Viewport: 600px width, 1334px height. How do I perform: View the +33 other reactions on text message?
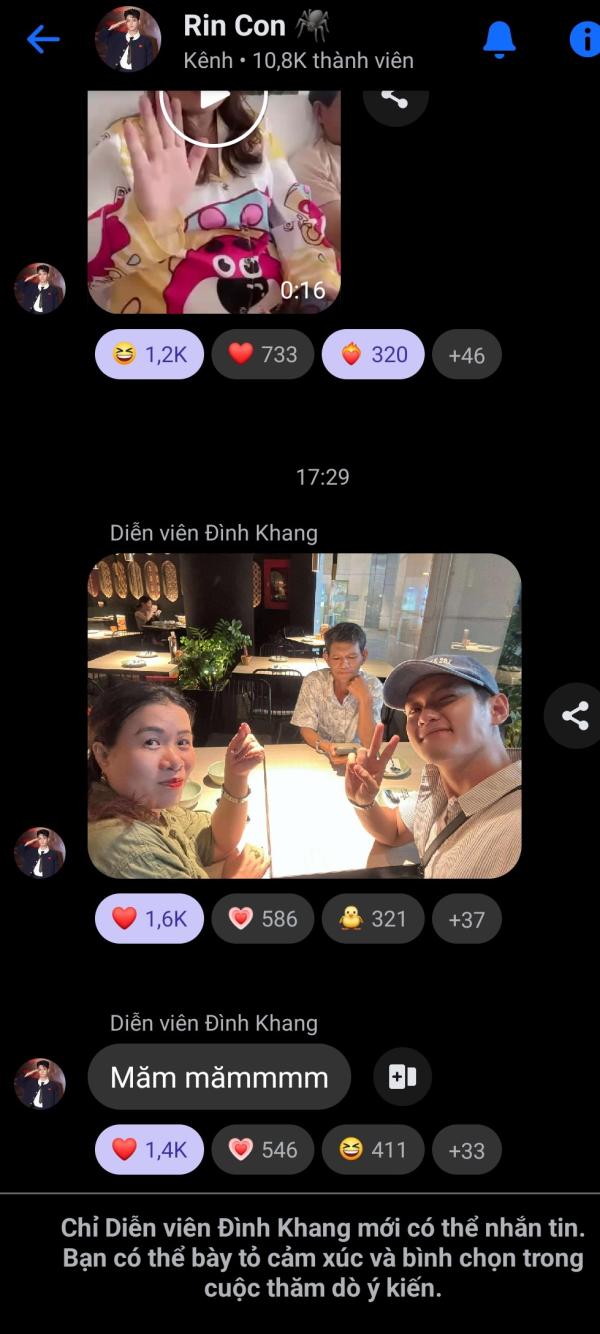pyautogui.click(x=467, y=1150)
